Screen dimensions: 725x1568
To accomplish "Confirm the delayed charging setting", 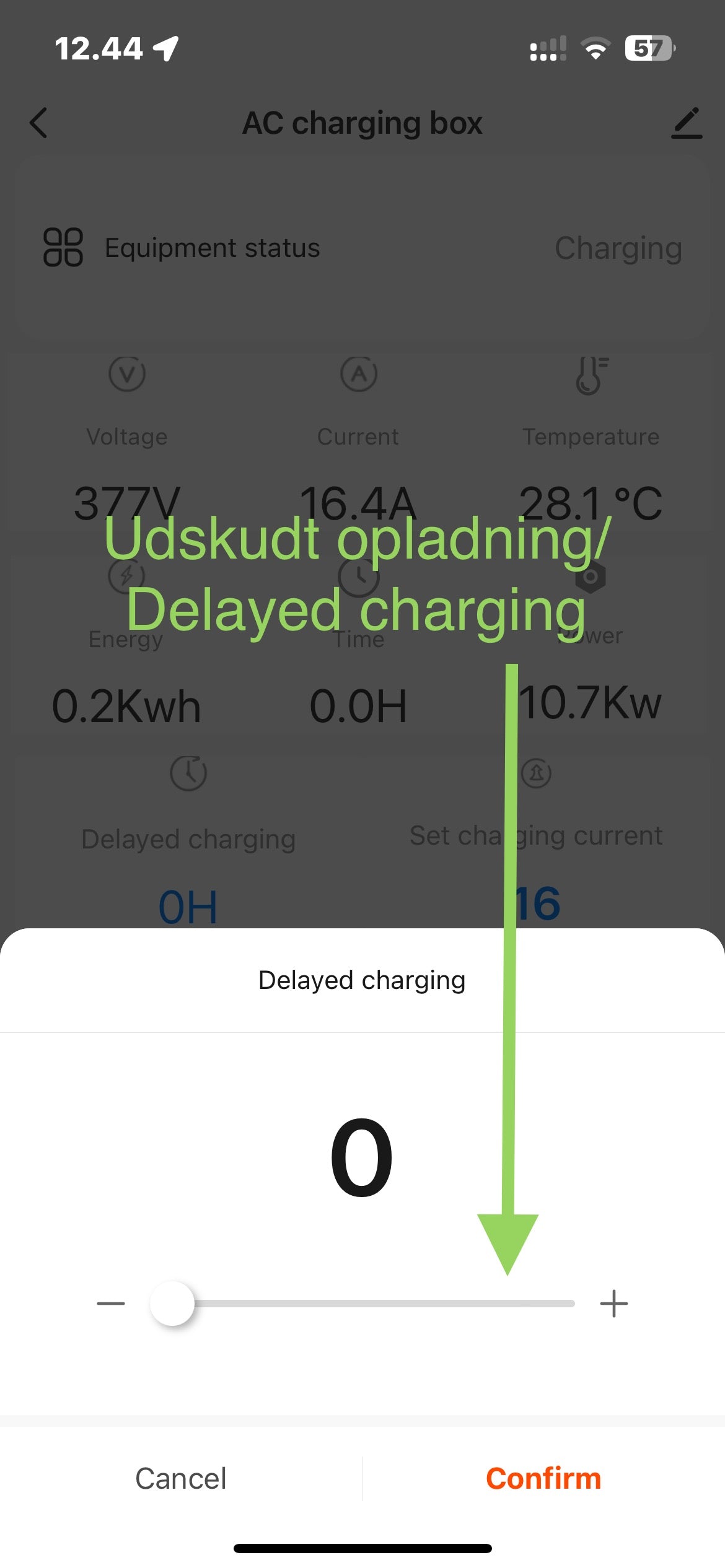I will tap(543, 1478).
